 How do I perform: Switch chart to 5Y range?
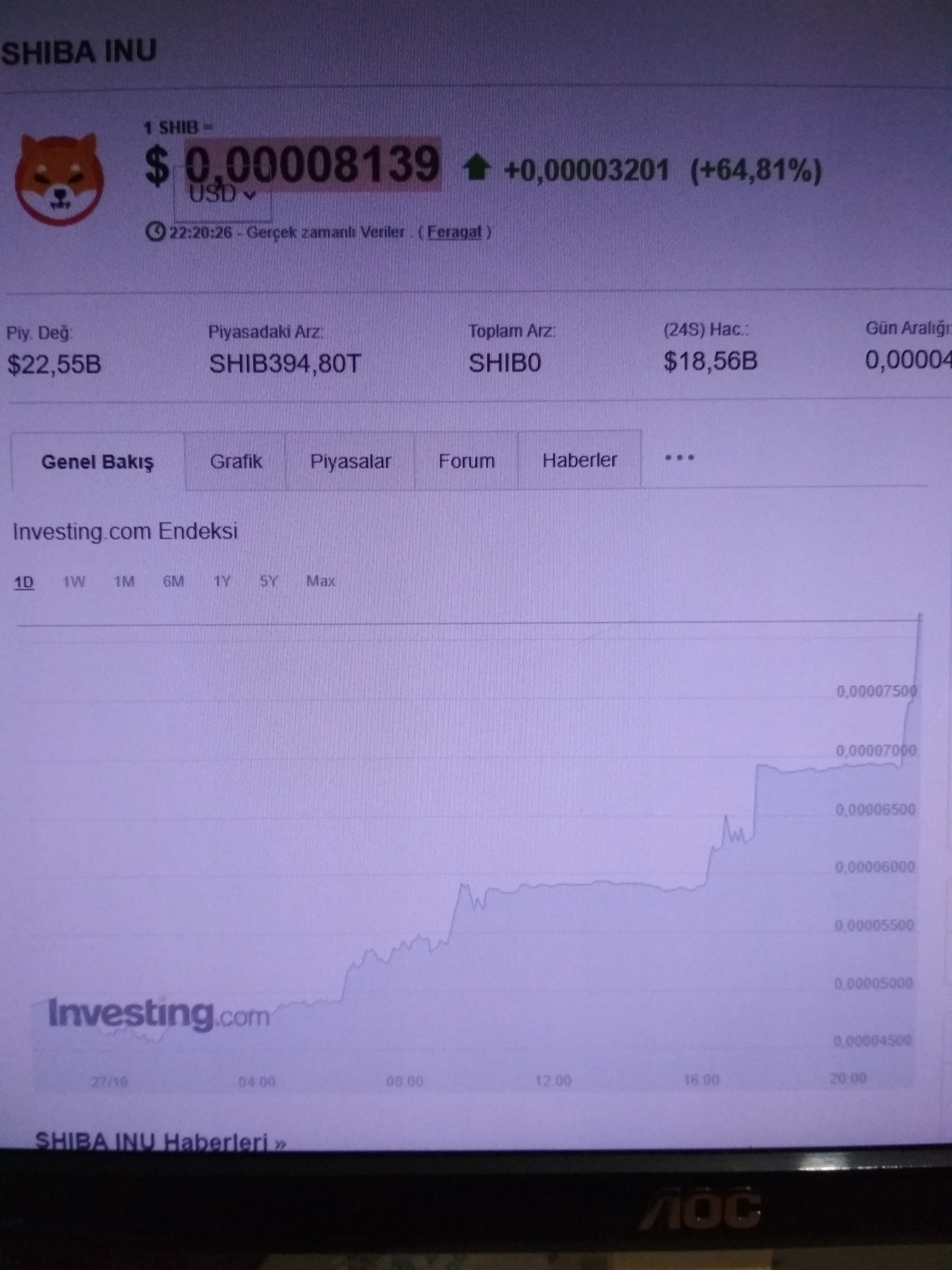pyautogui.click(x=269, y=581)
